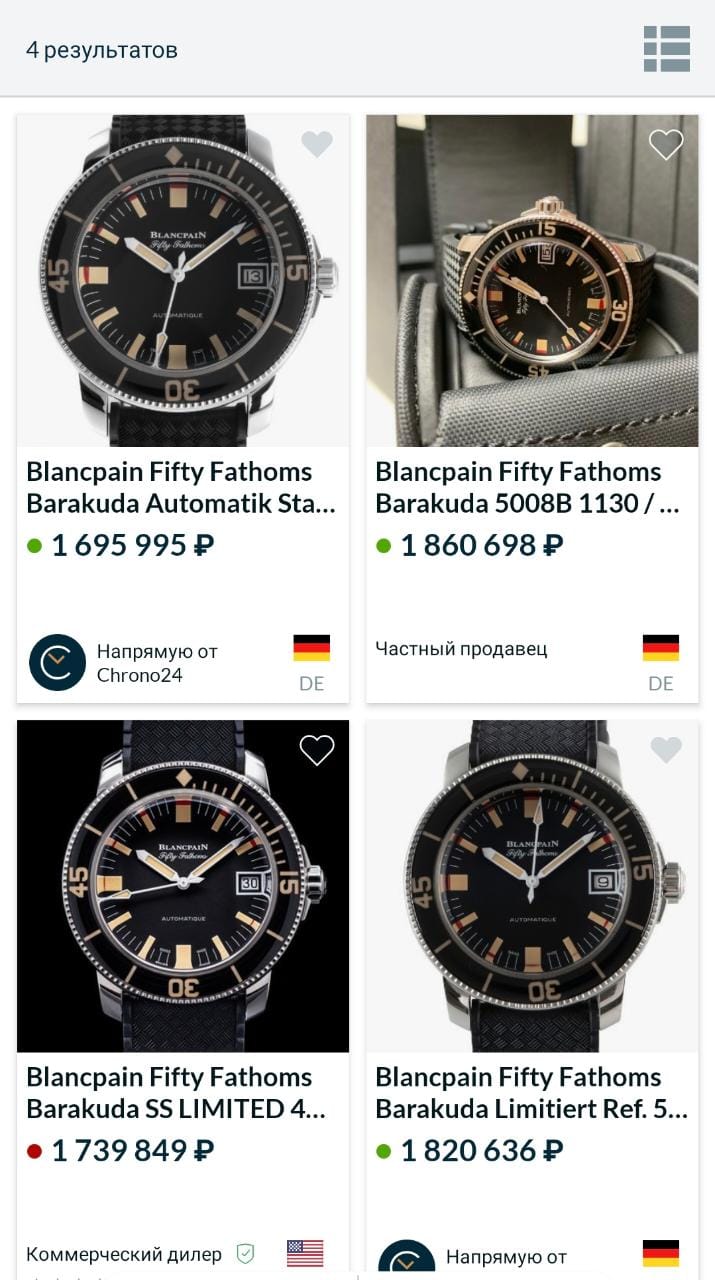
Task: Favorite the Barakuda SS LIMITED listing
Action: (x=317, y=750)
